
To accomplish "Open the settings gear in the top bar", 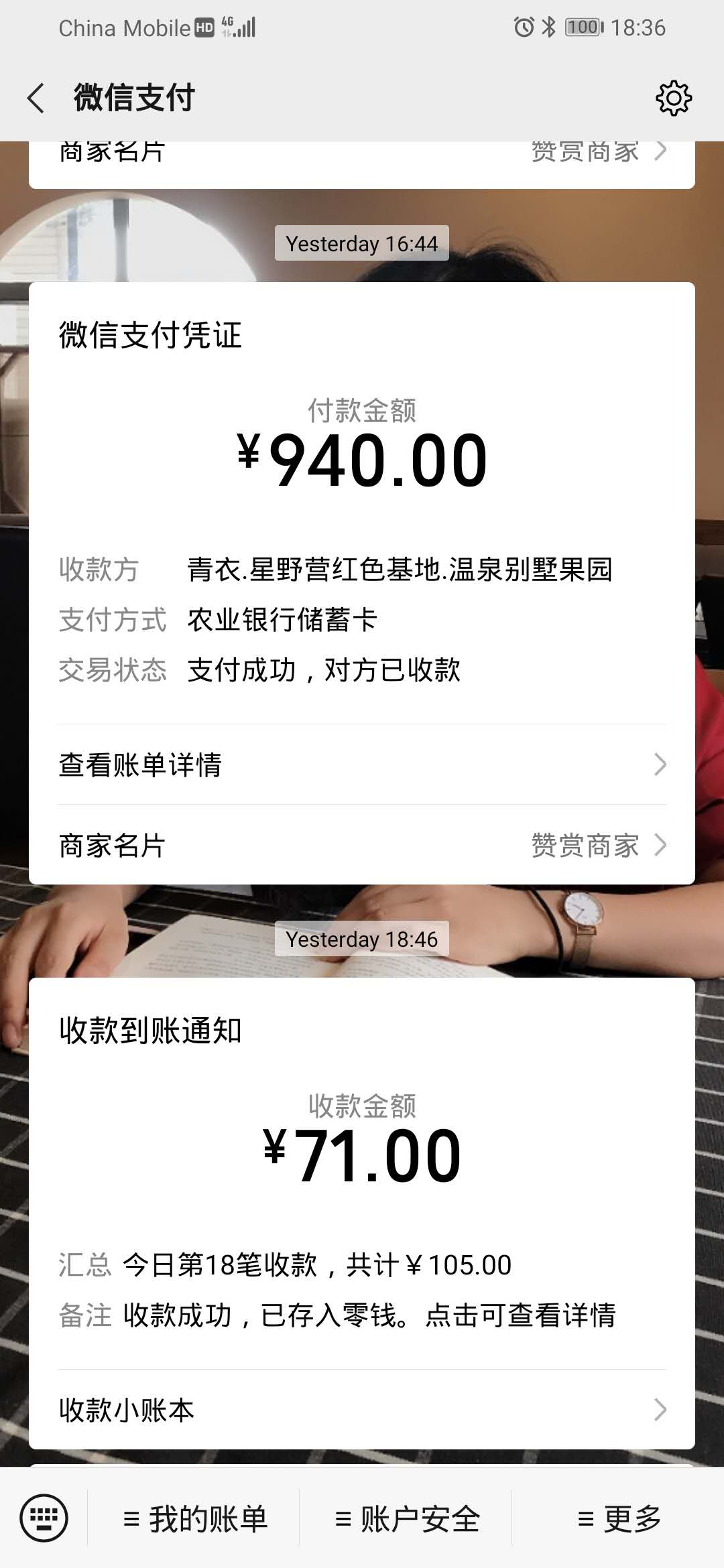I will (x=673, y=99).
